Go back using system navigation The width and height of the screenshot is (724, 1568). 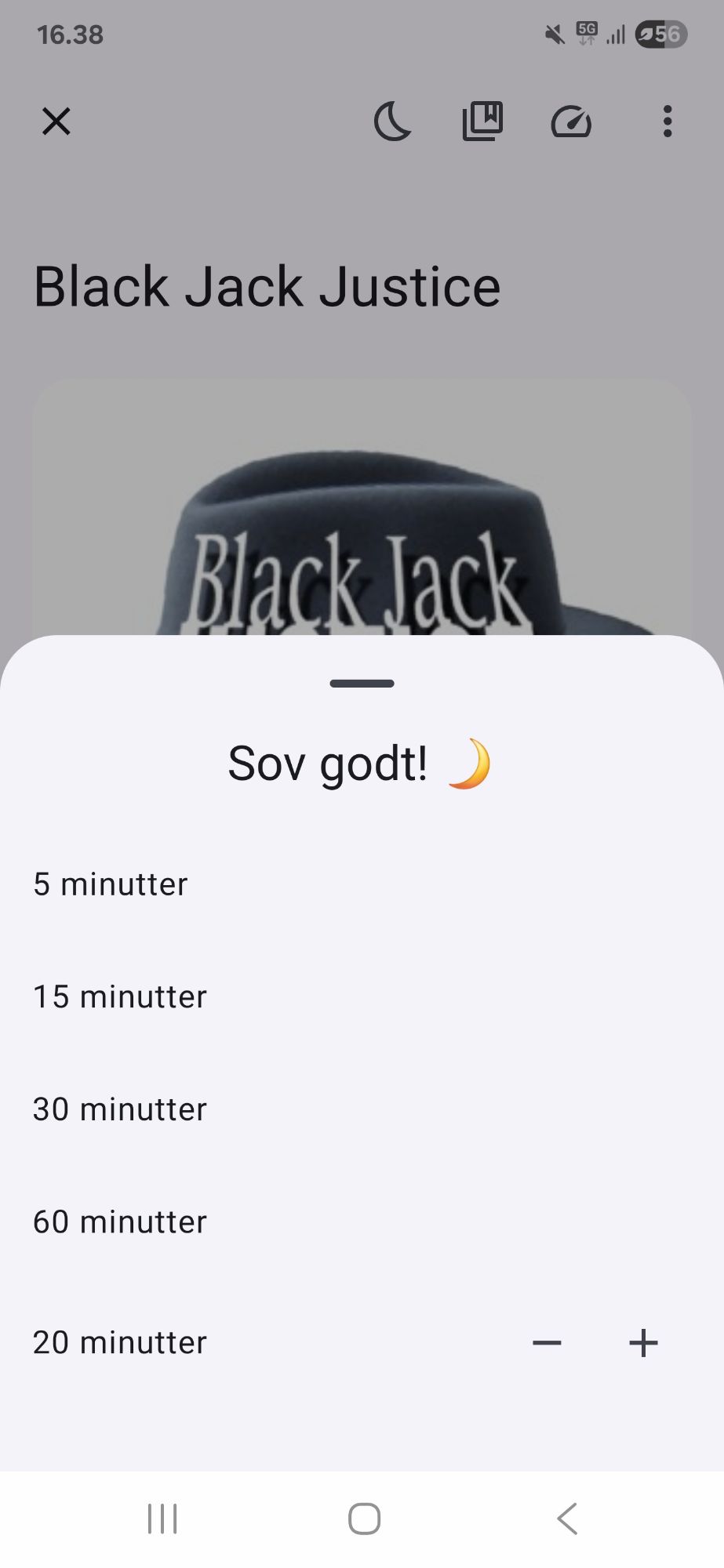point(567,1519)
